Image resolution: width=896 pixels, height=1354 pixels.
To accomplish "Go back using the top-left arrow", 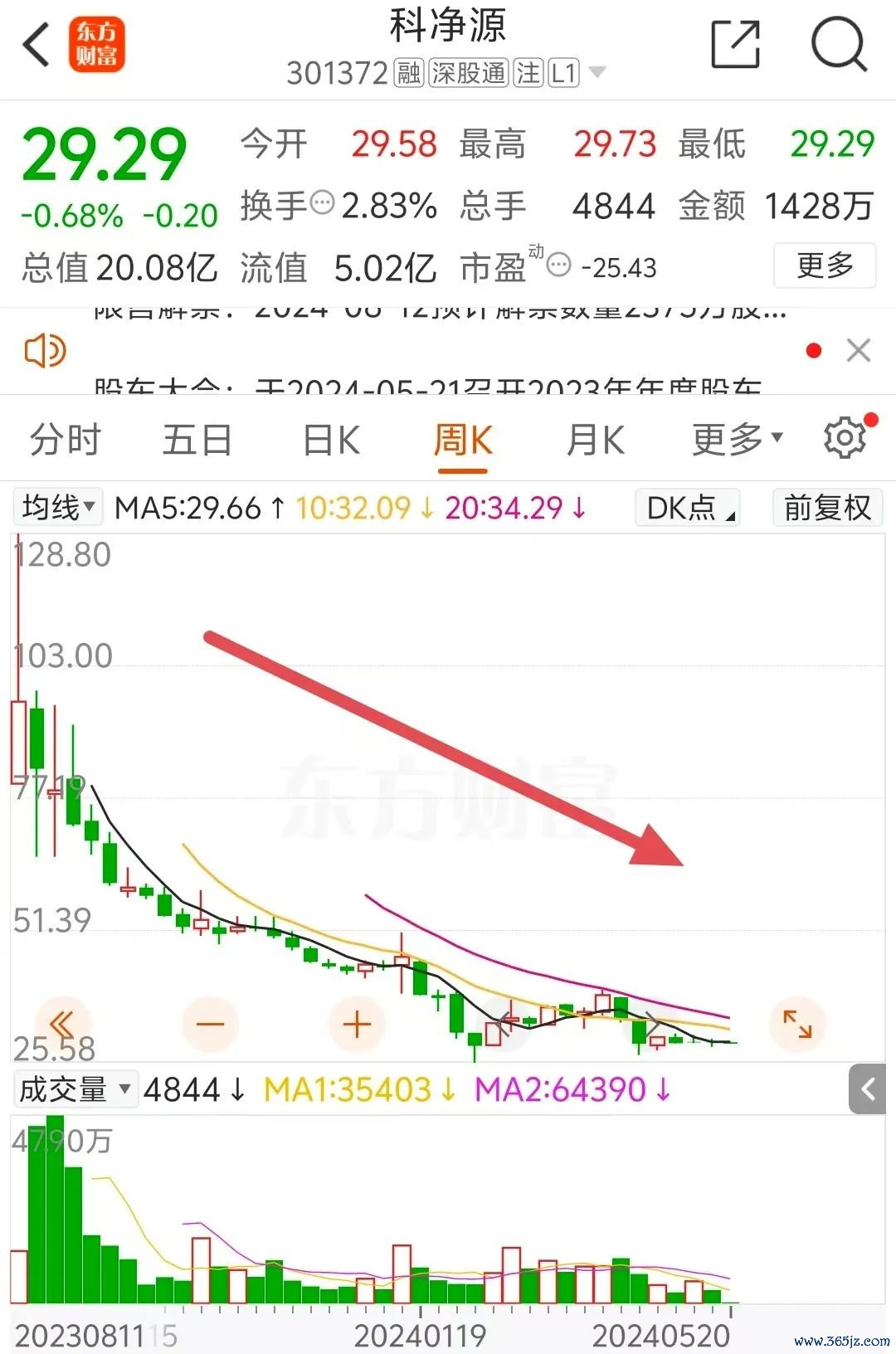I will pos(37,45).
